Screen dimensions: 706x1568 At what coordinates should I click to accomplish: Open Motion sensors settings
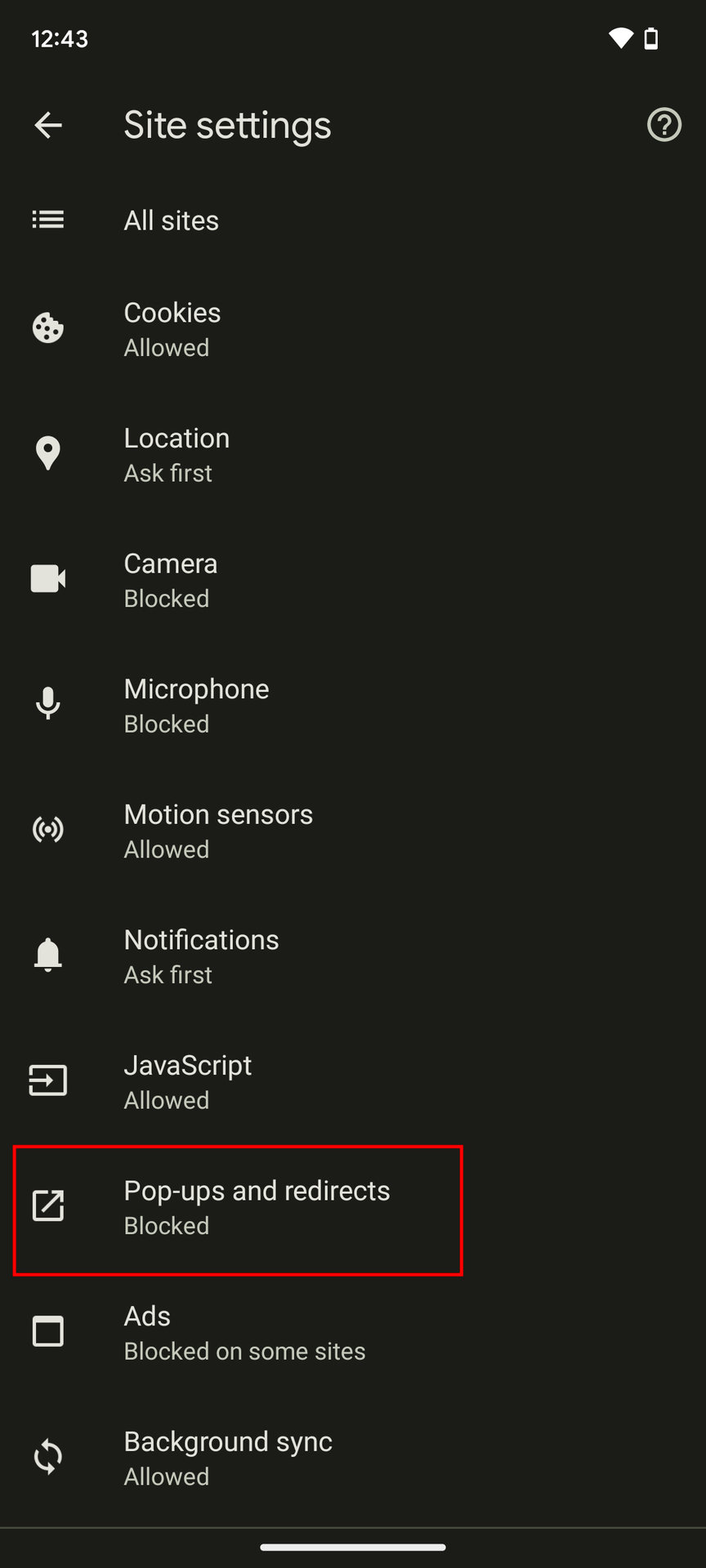coord(218,831)
